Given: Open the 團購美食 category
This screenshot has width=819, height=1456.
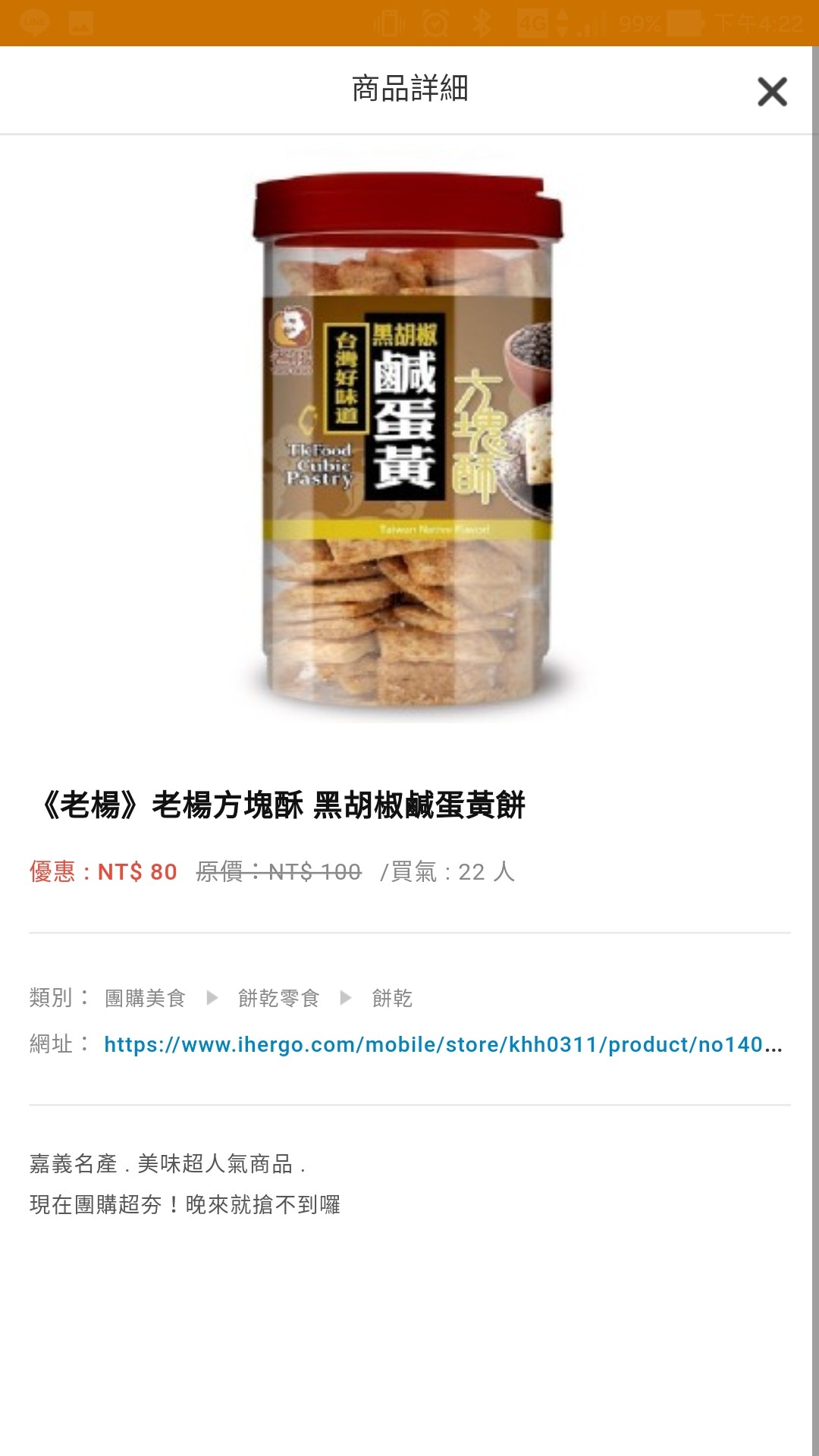Looking at the screenshot, I should [x=145, y=998].
